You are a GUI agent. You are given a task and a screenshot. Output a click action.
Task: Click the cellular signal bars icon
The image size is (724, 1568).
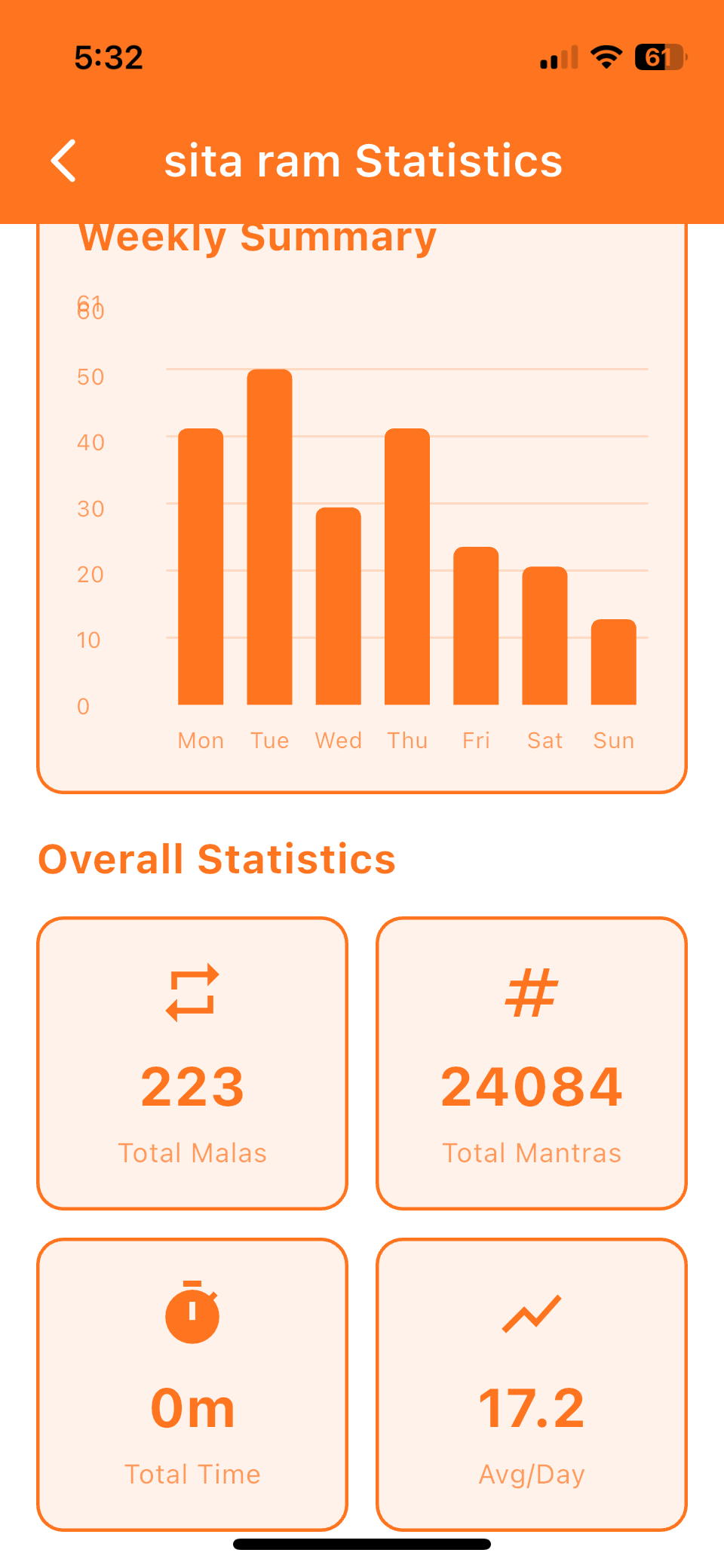tap(558, 57)
